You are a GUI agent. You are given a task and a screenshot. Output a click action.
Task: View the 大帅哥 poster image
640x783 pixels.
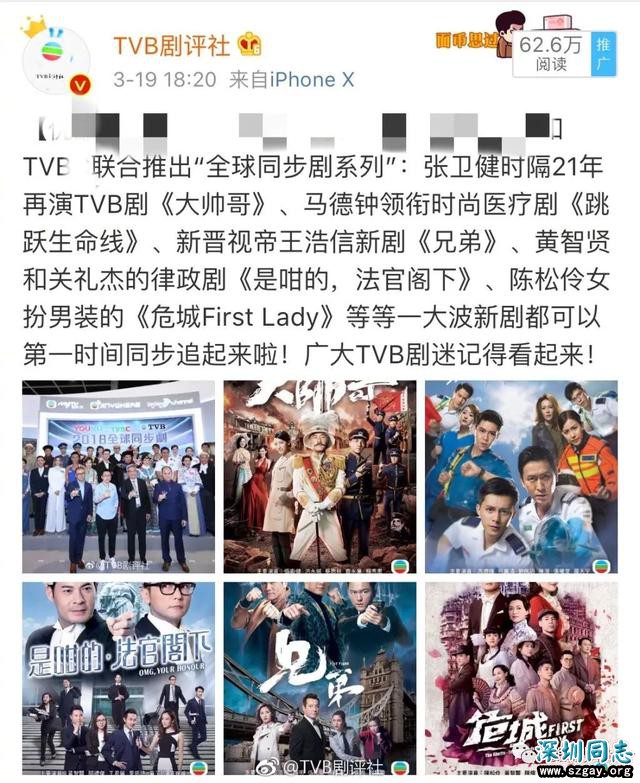click(319, 475)
